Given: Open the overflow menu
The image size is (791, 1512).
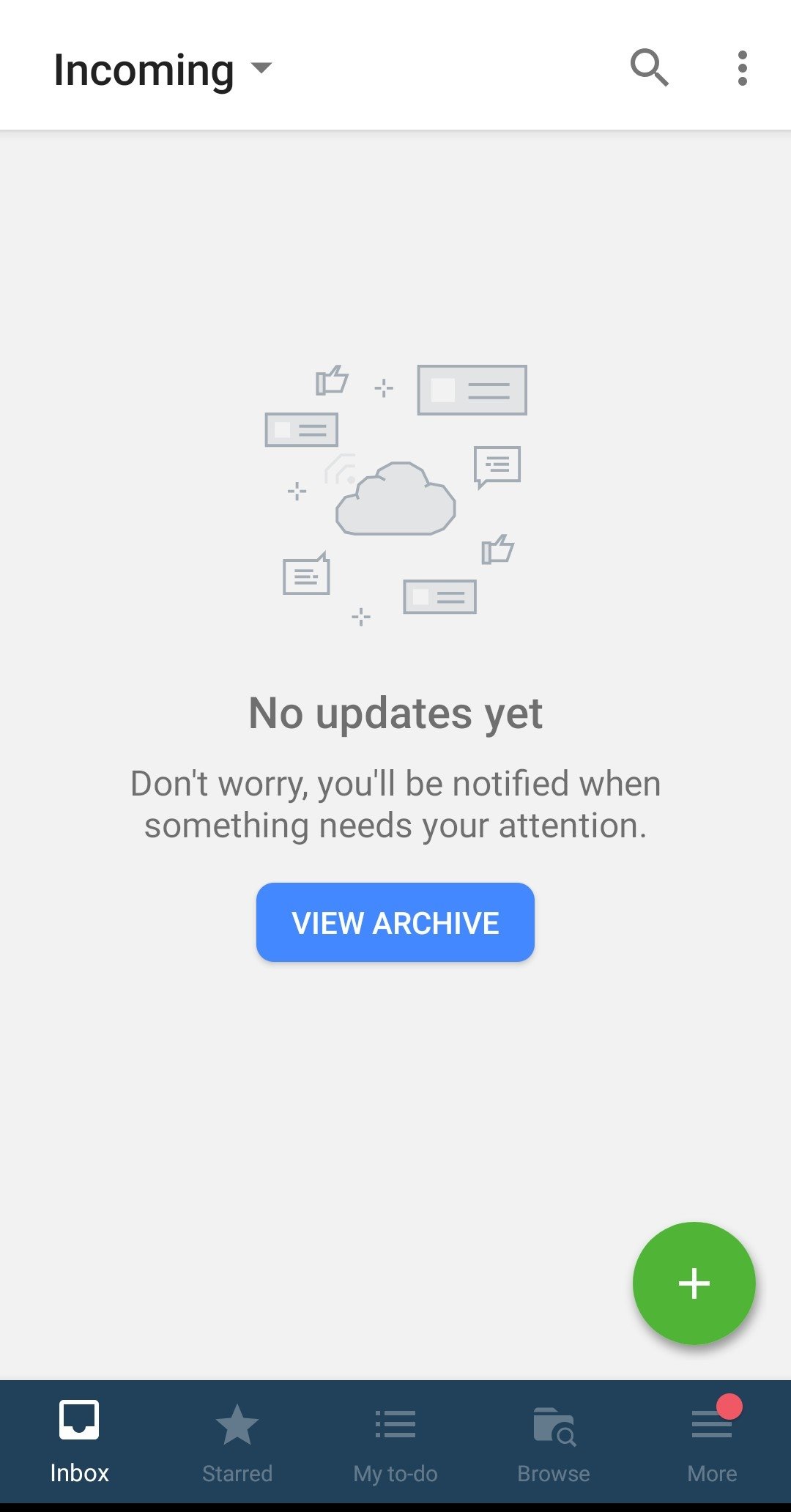Looking at the screenshot, I should pos(743,68).
